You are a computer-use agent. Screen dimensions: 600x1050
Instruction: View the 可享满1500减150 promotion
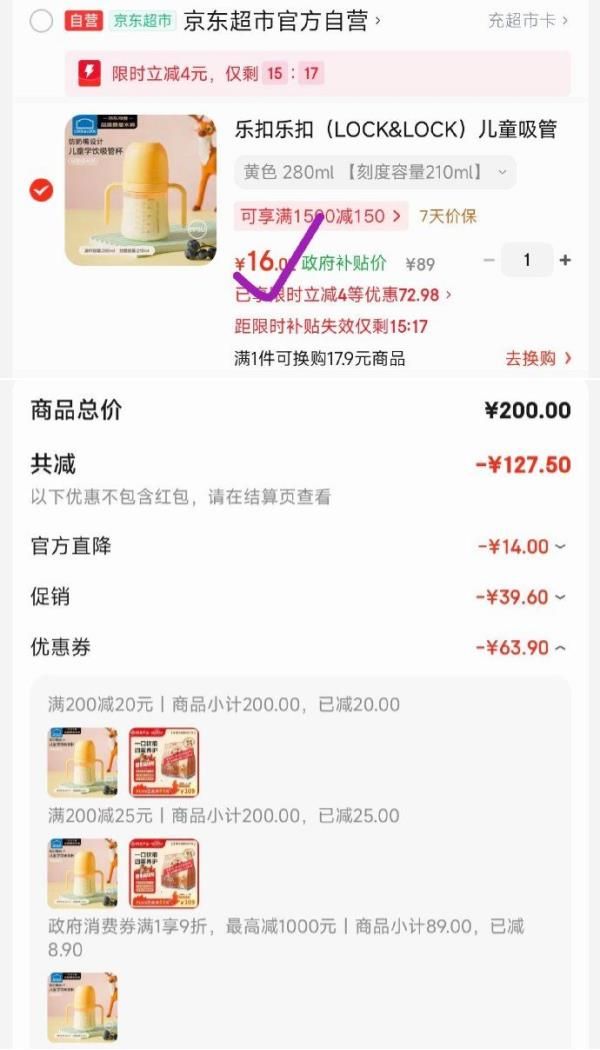[320, 215]
